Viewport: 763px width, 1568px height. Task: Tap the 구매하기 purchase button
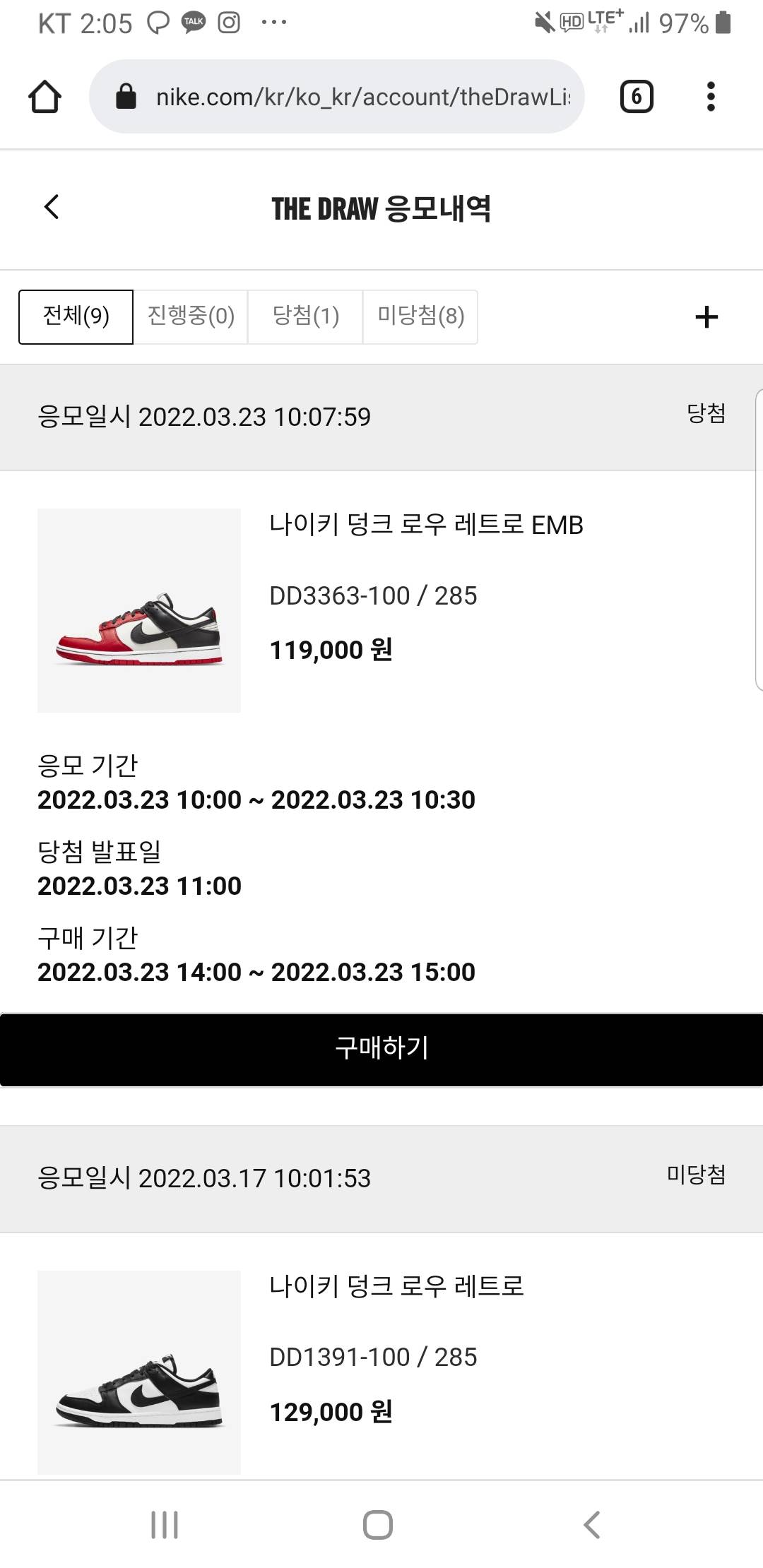(381, 1049)
